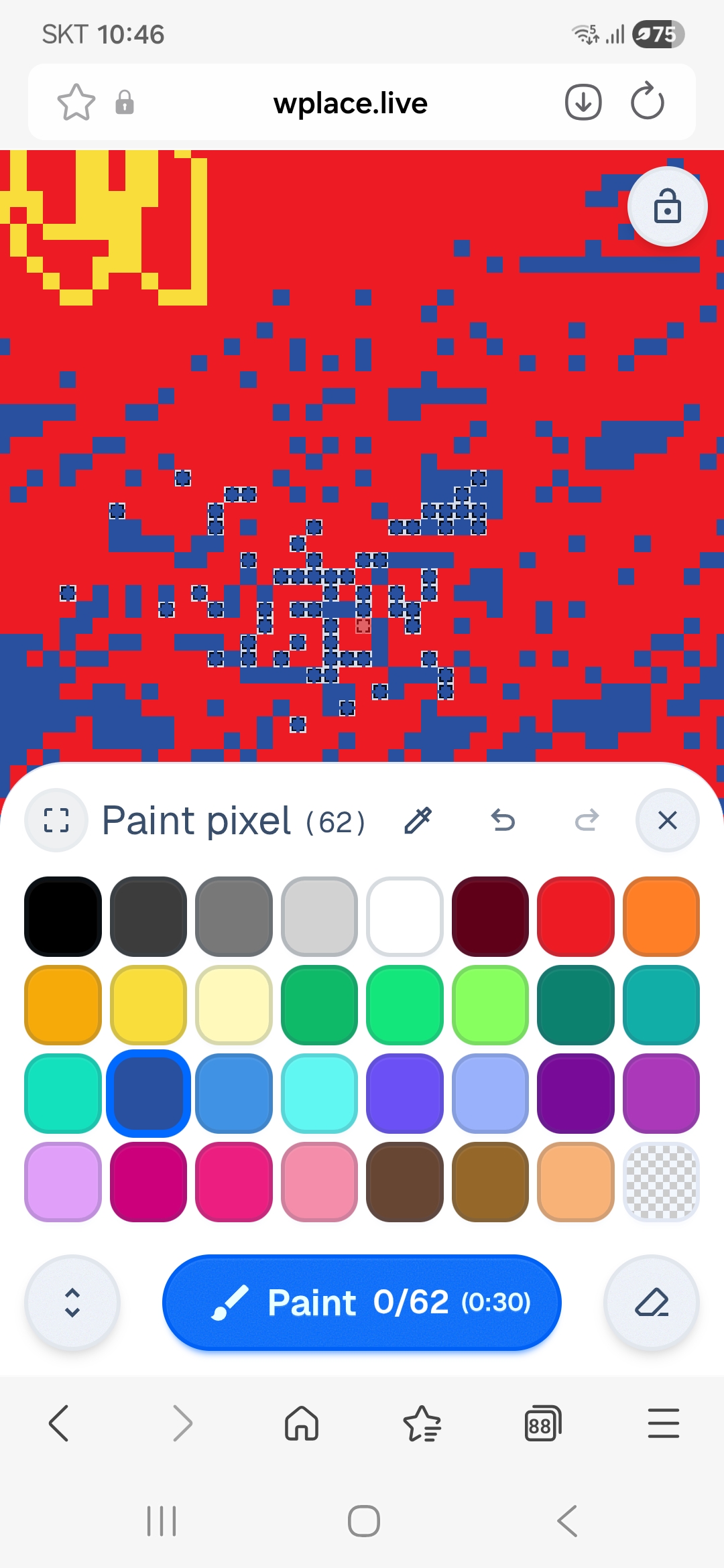Select the bright red color swatch
The height and width of the screenshot is (1568, 724).
point(576,916)
